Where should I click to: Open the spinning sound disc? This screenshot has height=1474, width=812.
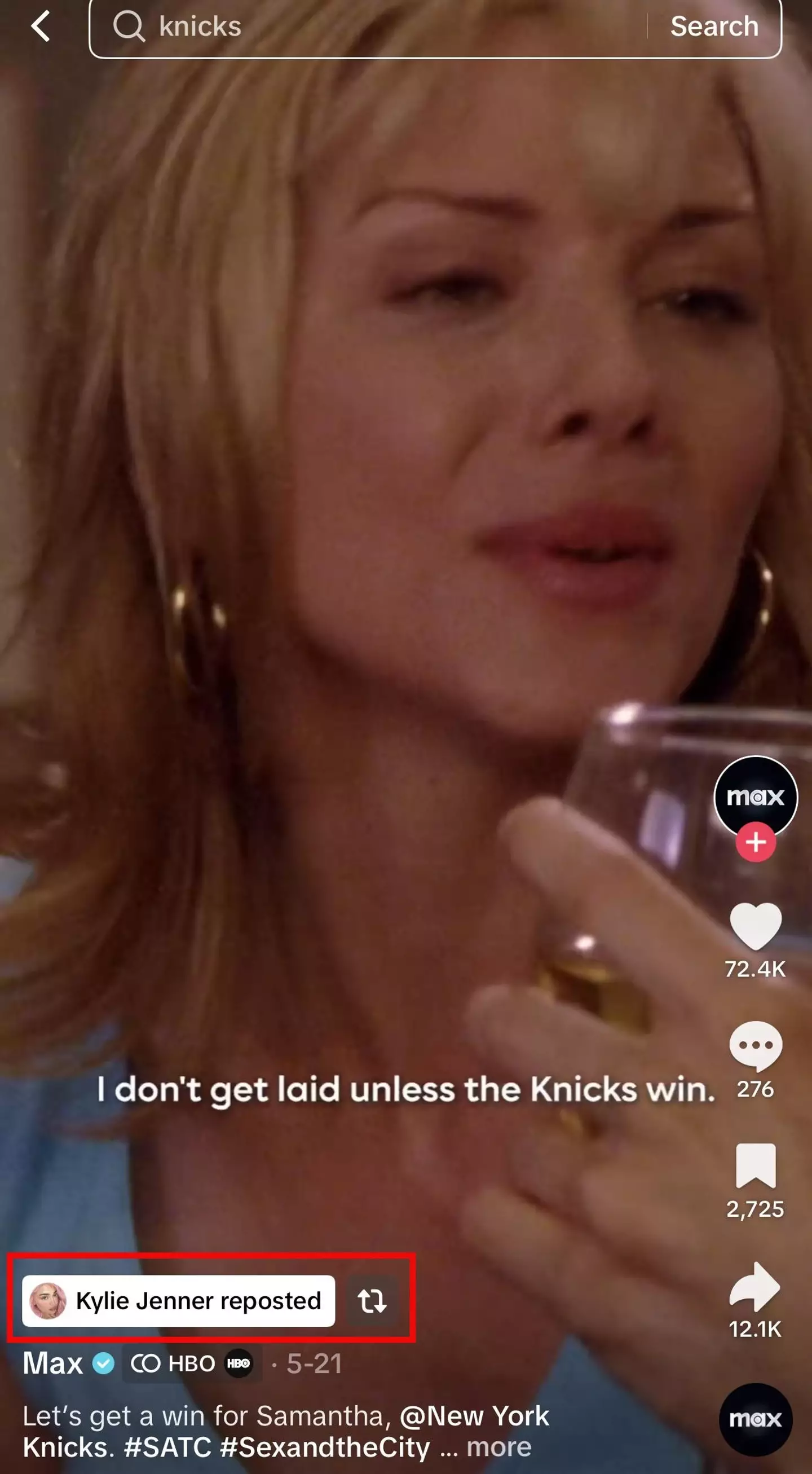pos(755,1419)
